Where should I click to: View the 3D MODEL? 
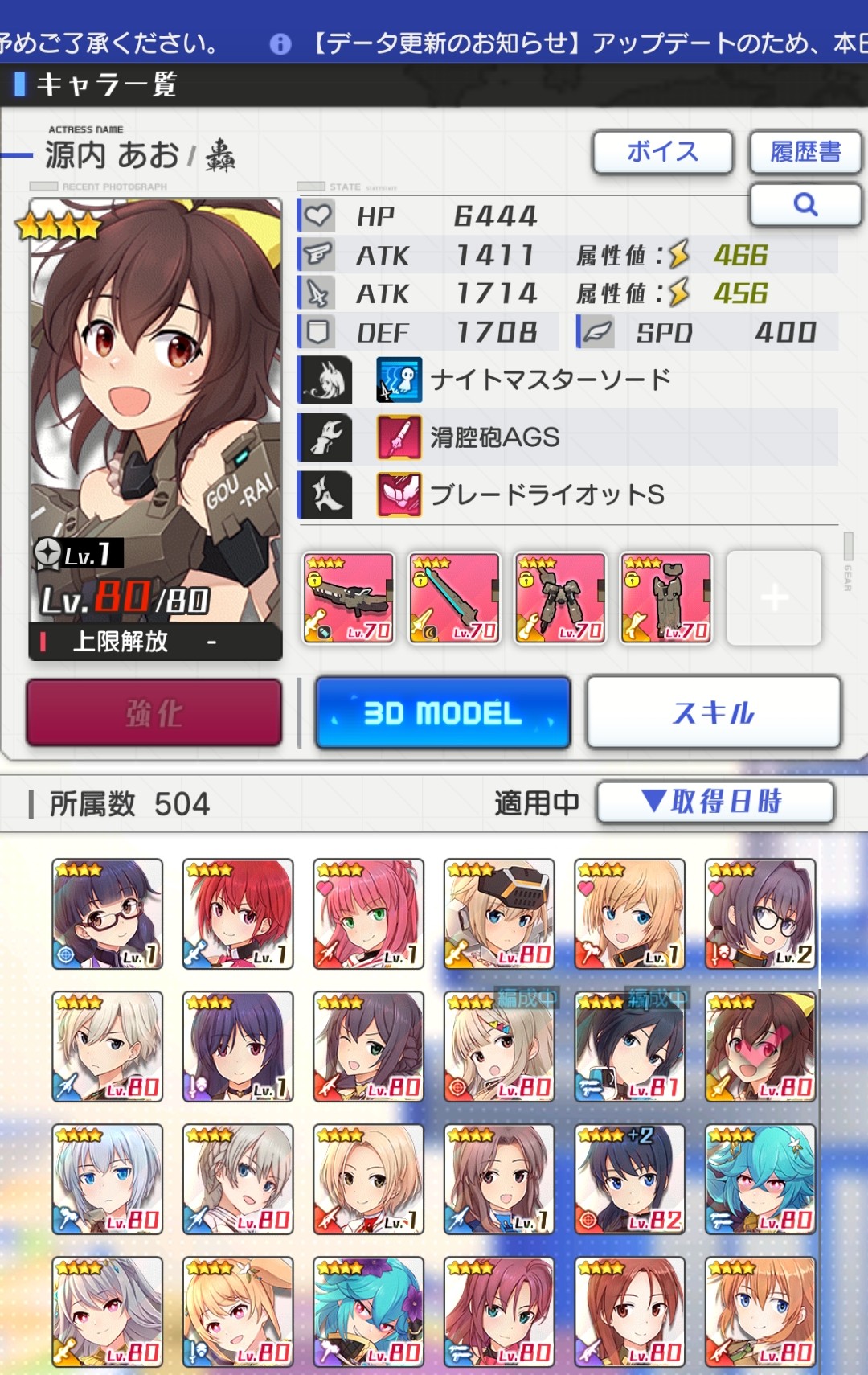[x=443, y=712]
